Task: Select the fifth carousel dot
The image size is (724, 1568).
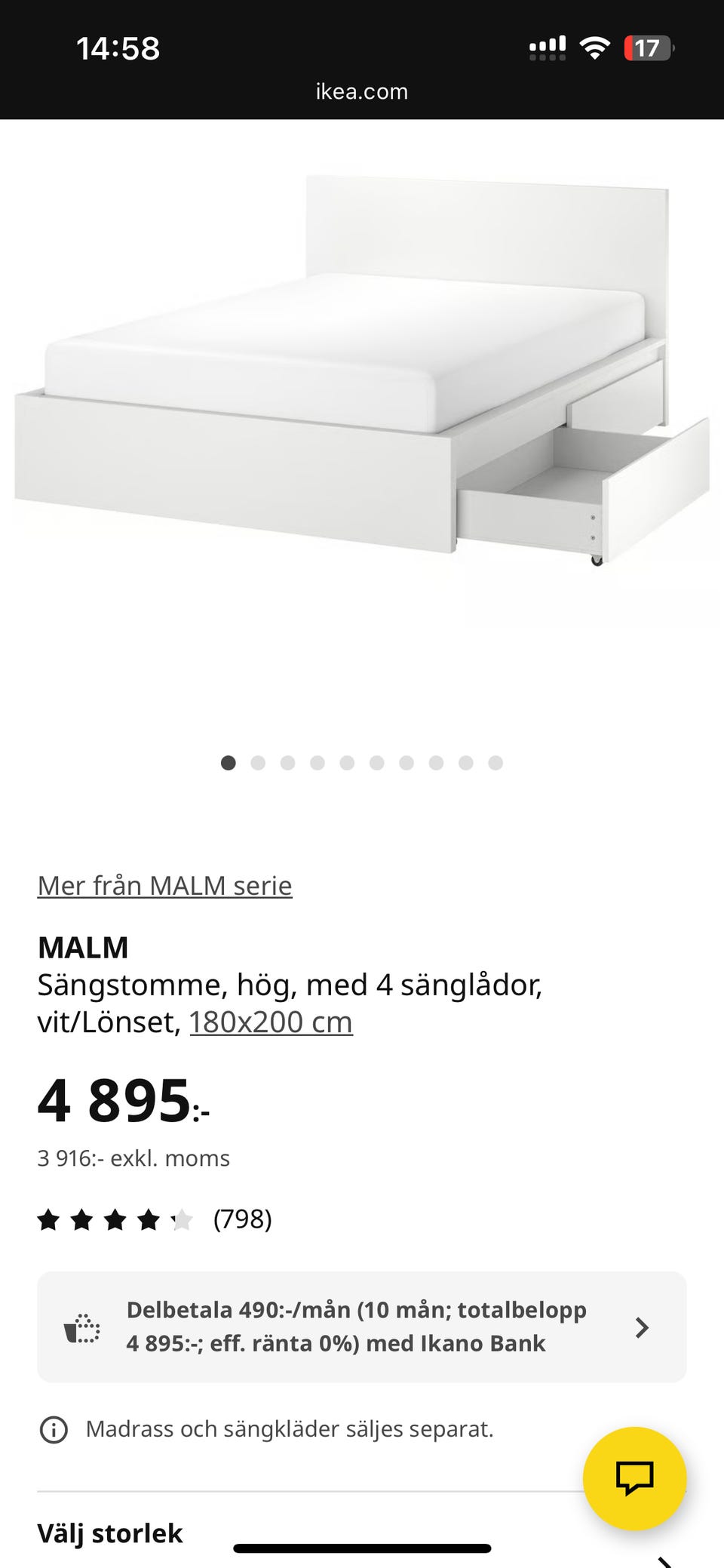Action: [347, 763]
